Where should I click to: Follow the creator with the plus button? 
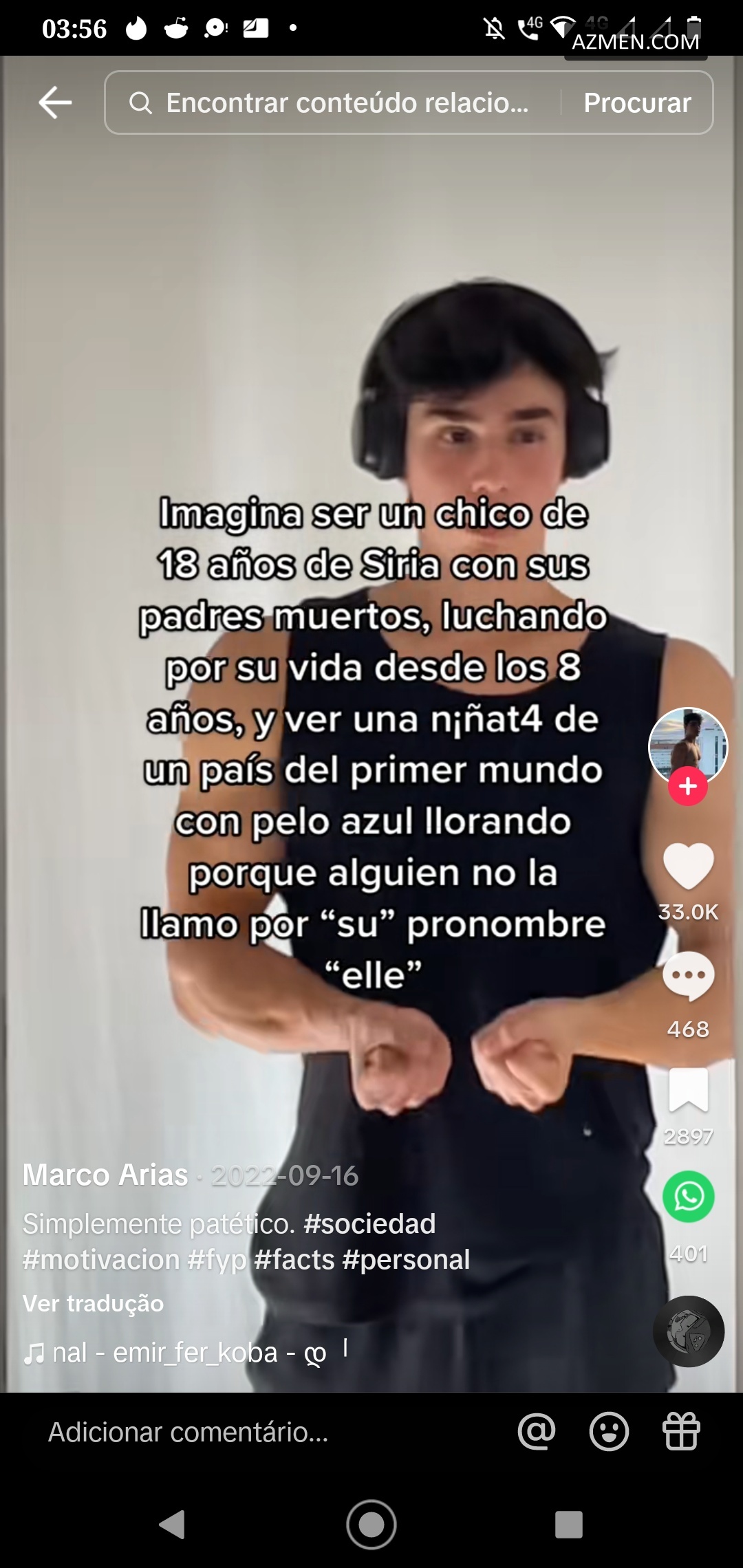[x=688, y=786]
